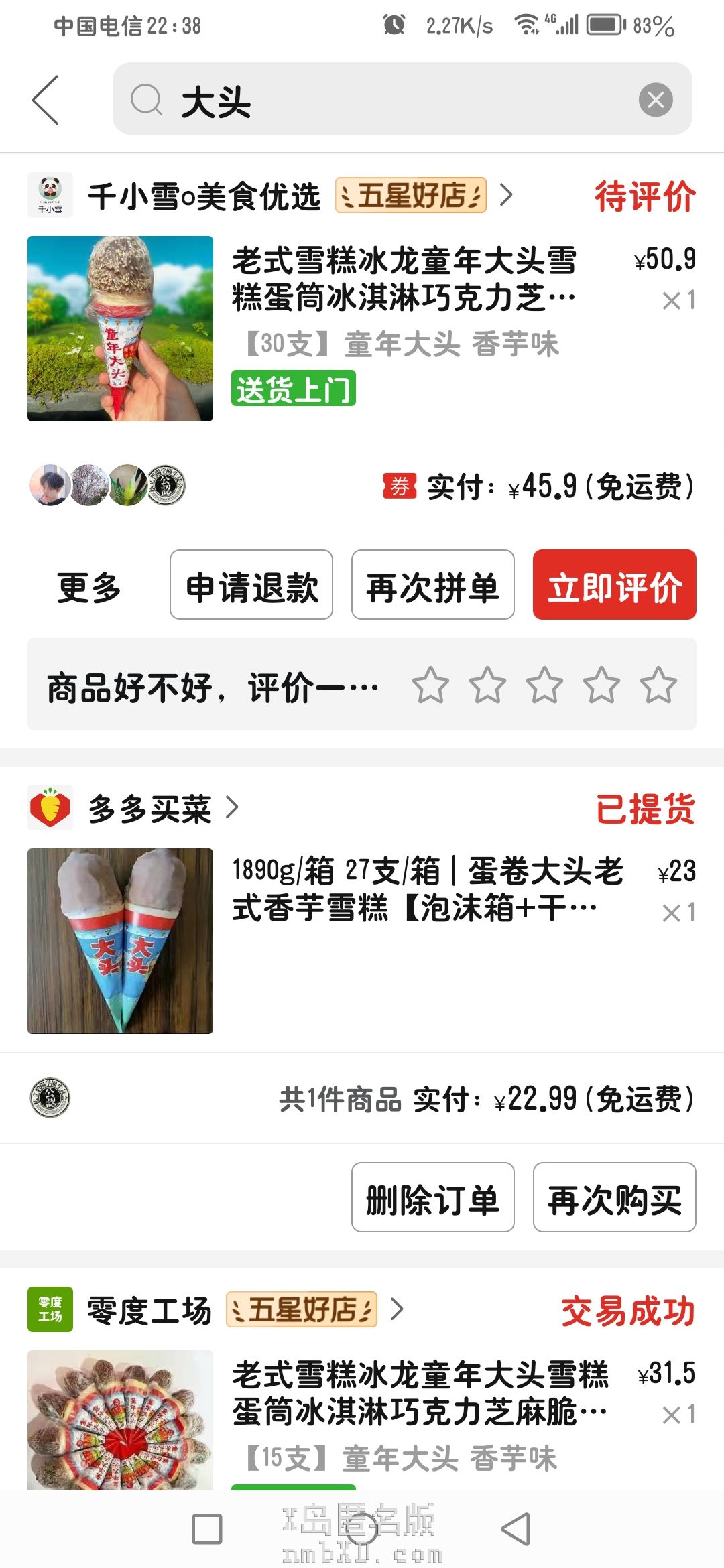Viewport: 724px width, 1568px height.
Task: Open recent apps from the navigation bar
Action: click(206, 1530)
